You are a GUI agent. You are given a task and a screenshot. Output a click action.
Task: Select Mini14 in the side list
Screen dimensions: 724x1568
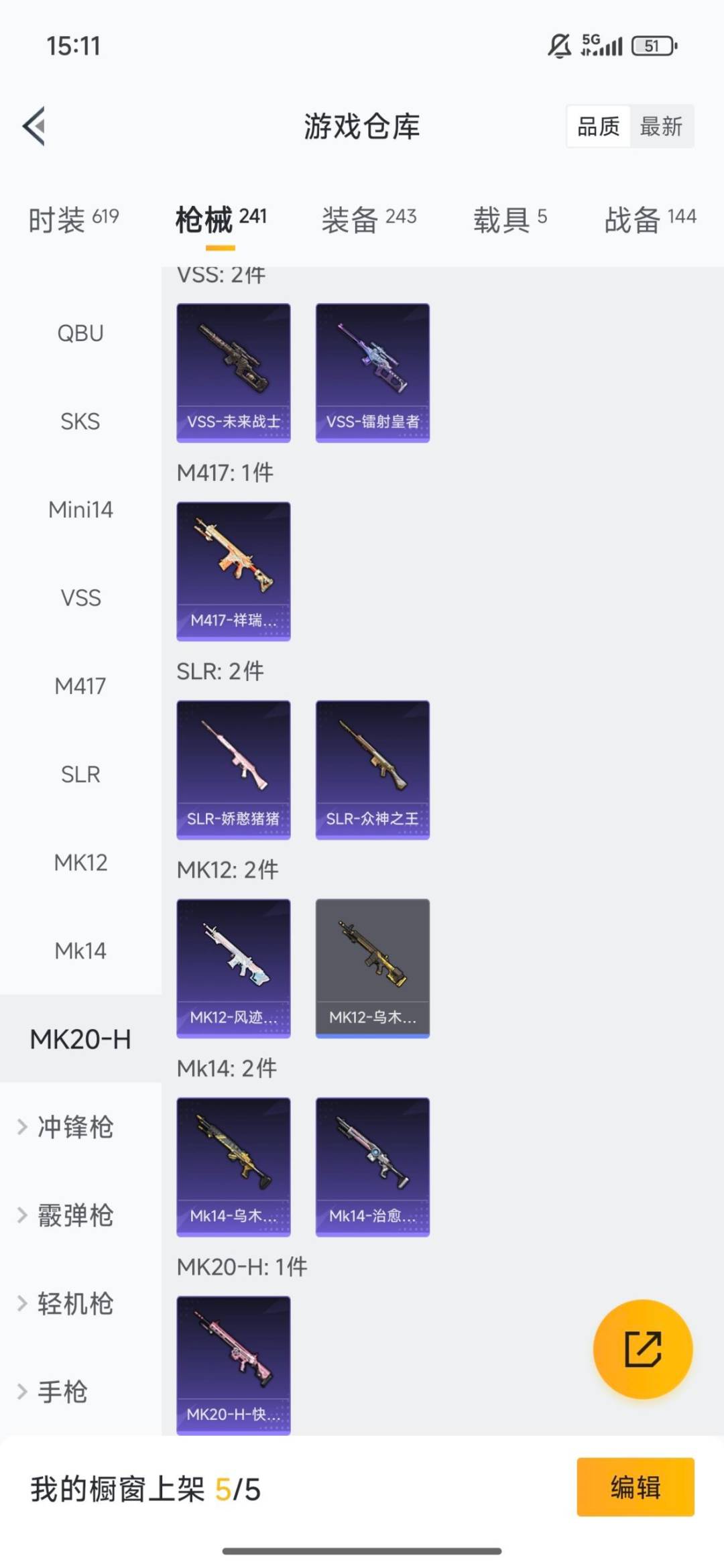[80, 509]
